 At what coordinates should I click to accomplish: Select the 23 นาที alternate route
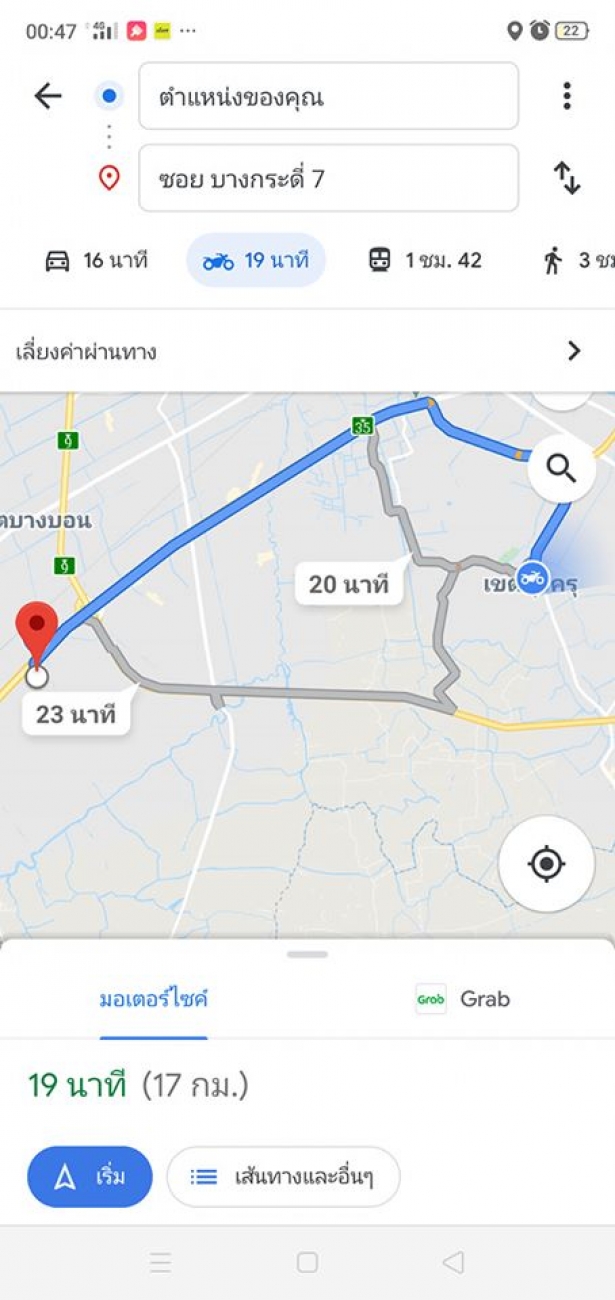pos(76,714)
